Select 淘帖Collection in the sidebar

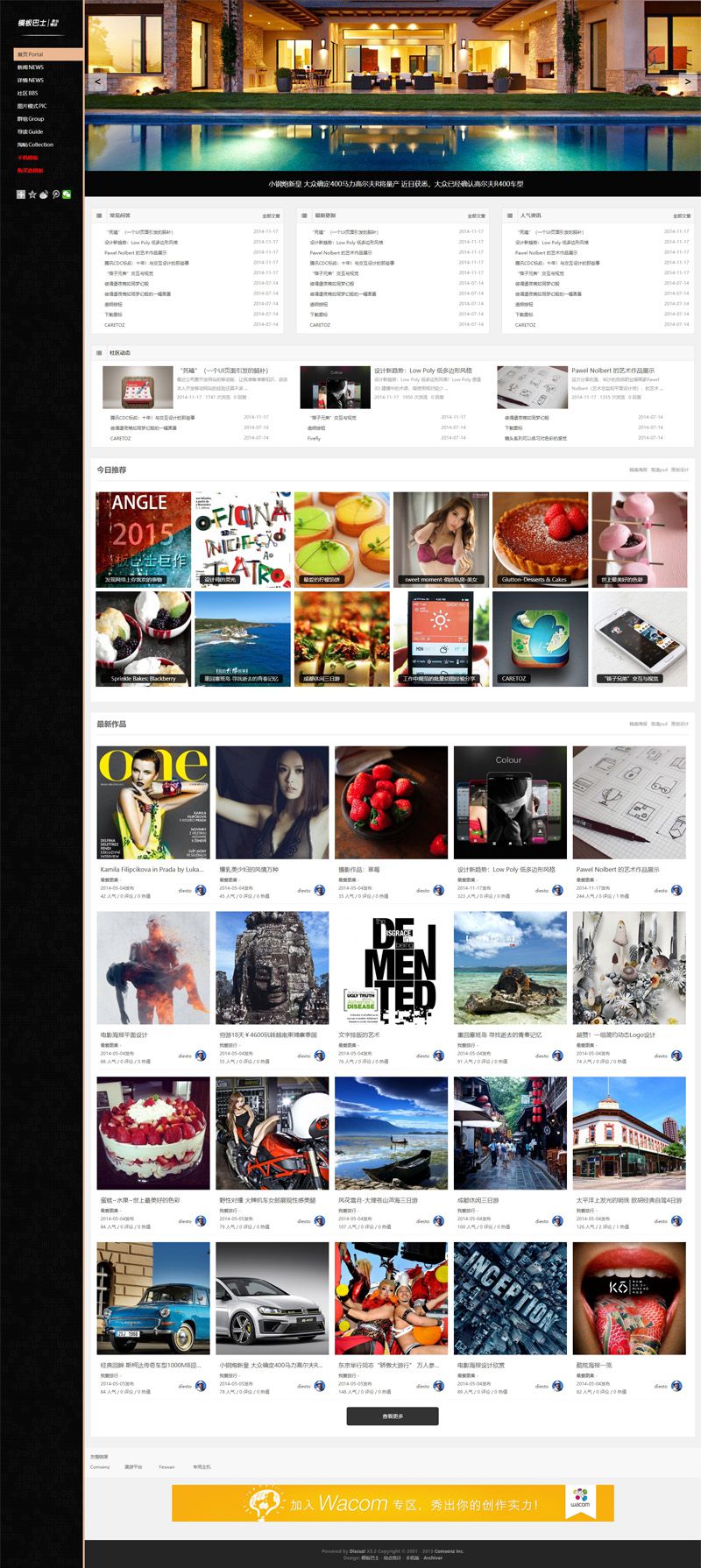click(x=35, y=145)
